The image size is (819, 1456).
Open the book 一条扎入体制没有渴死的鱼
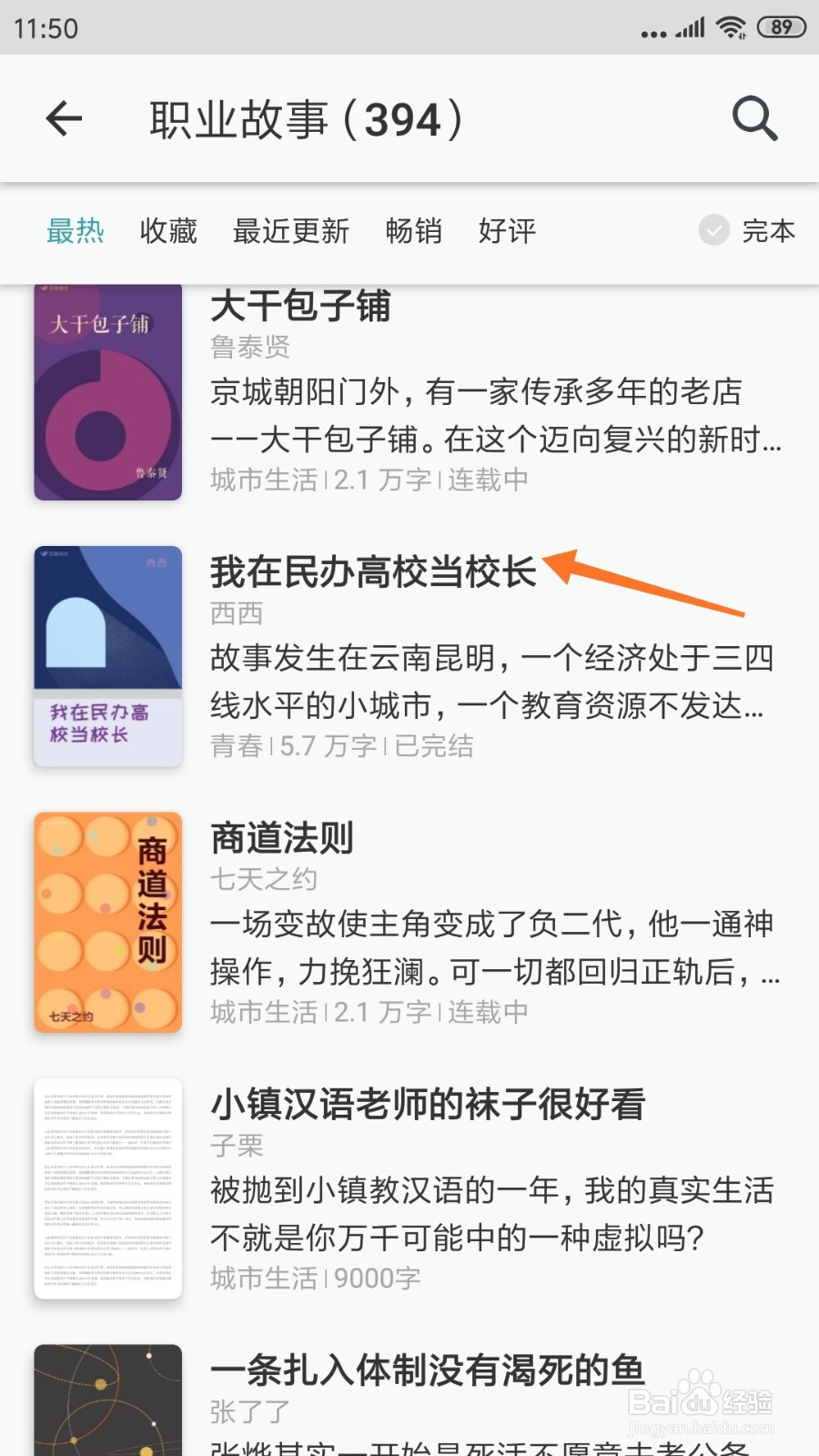[428, 1370]
